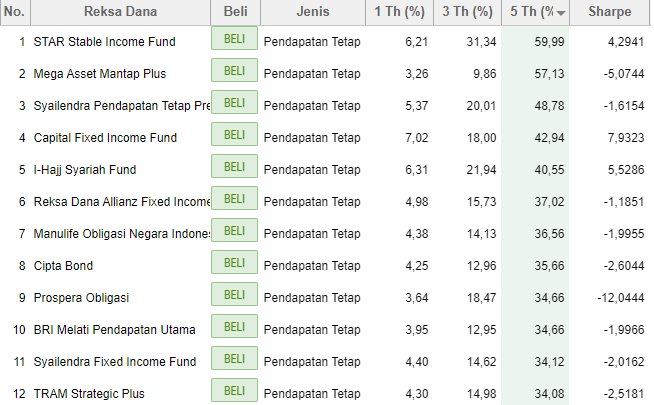Select BELI for TRAM Strategic Plus
This screenshot has width=654, height=405.
tap(234, 391)
